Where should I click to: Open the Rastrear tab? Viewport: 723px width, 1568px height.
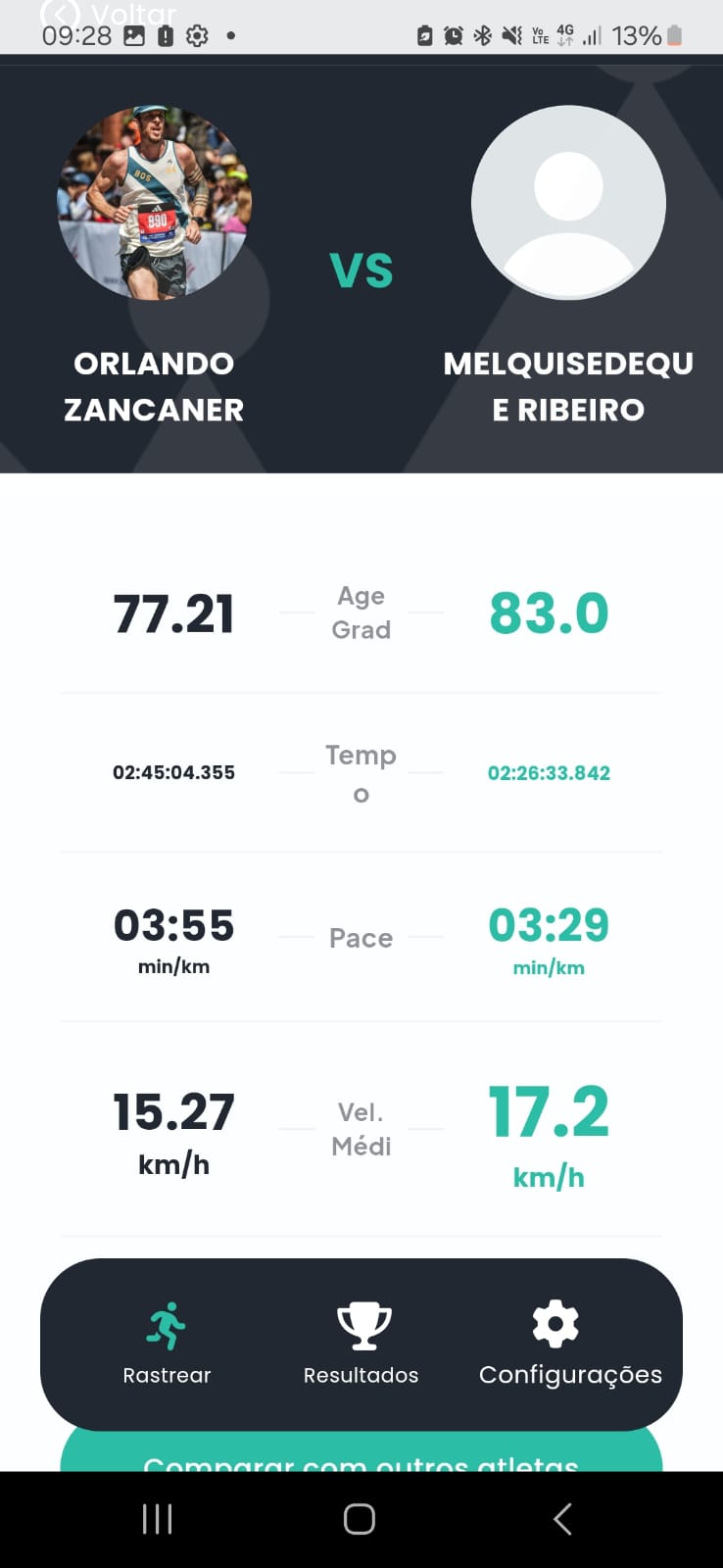(167, 1344)
